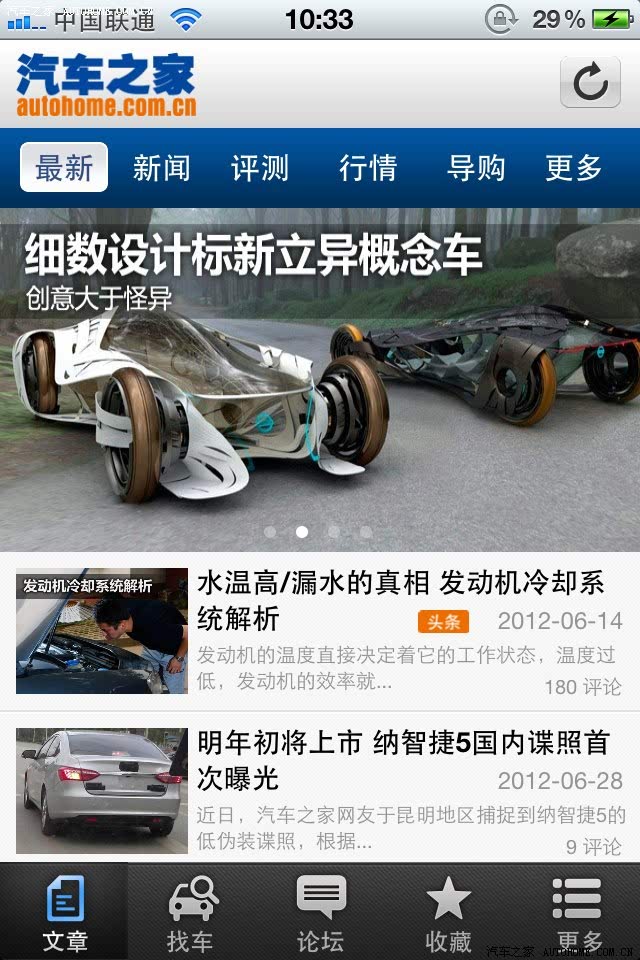Go to 收藏 in the bottom bar
This screenshot has width=640, height=960.
[x=448, y=912]
